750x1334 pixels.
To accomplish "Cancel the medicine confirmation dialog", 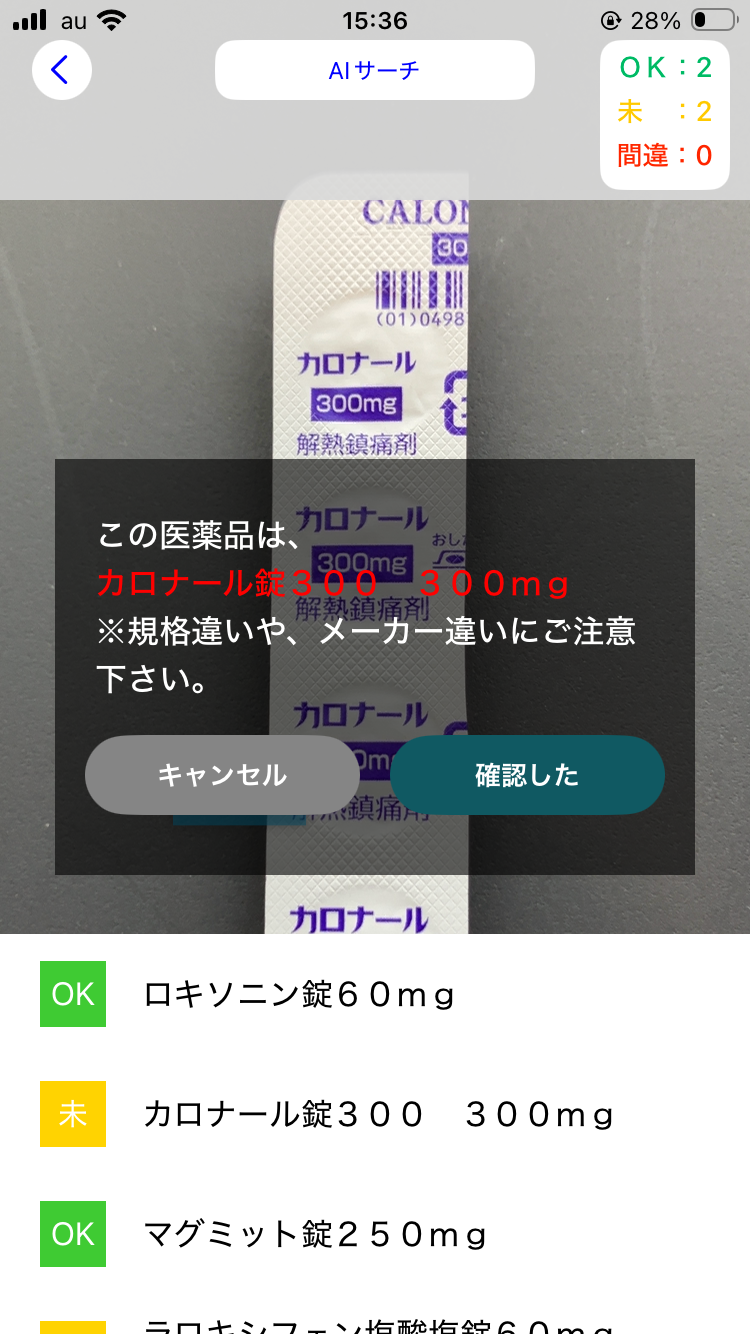I will [x=222, y=775].
